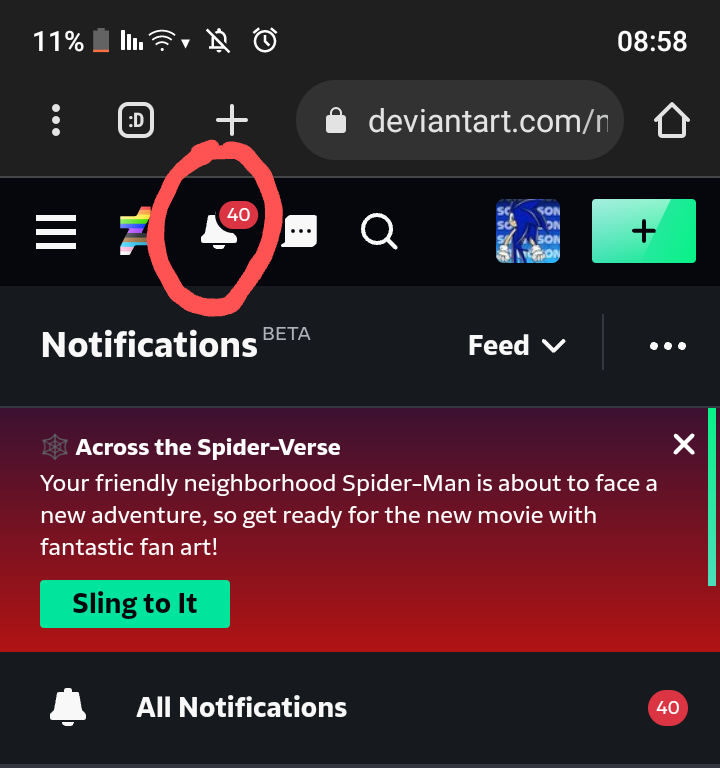Expand the connection indicator arrow in status bar
The image size is (720, 768).
(x=186, y=44)
